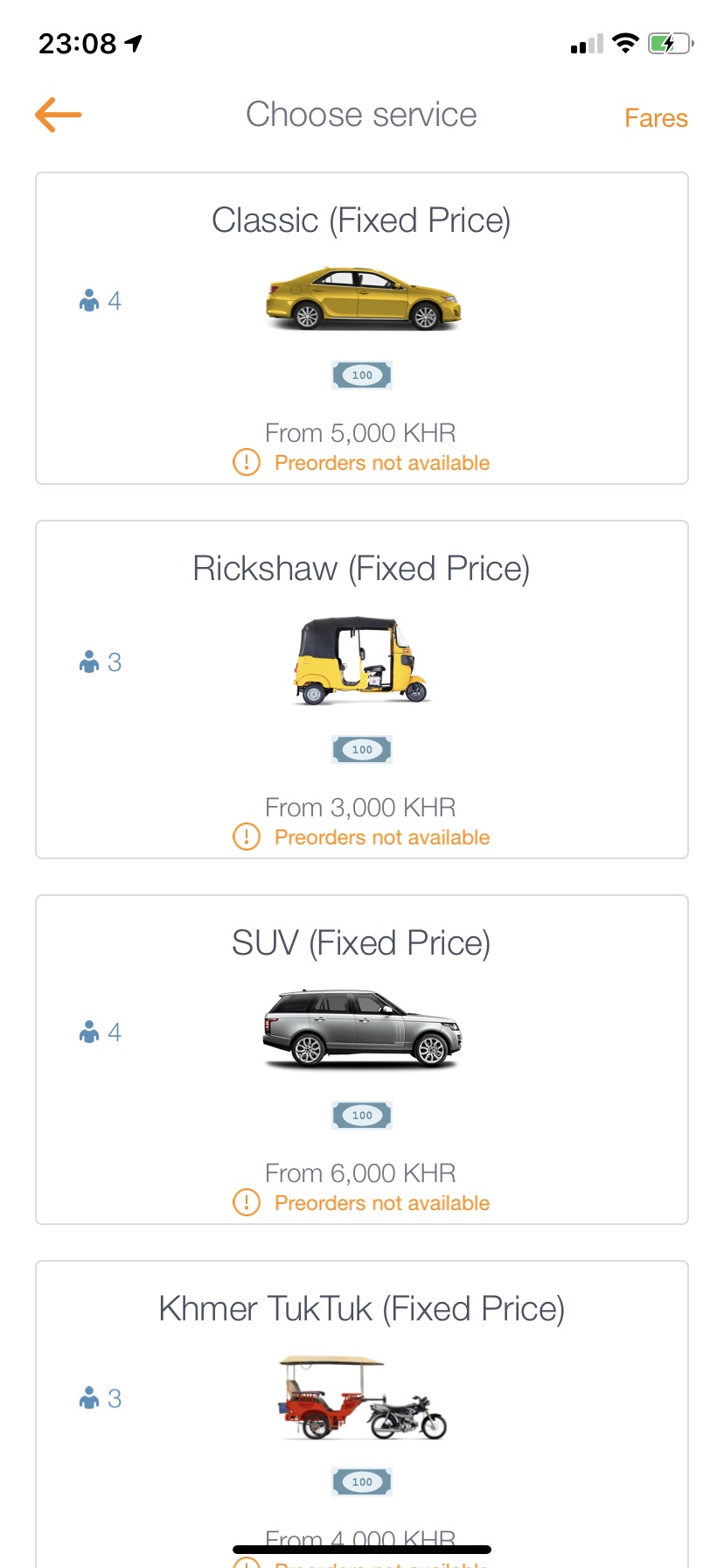Go back using the orange arrow
Image resolution: width=724 pixels, height=1568 pixels.
pos(59,115)
